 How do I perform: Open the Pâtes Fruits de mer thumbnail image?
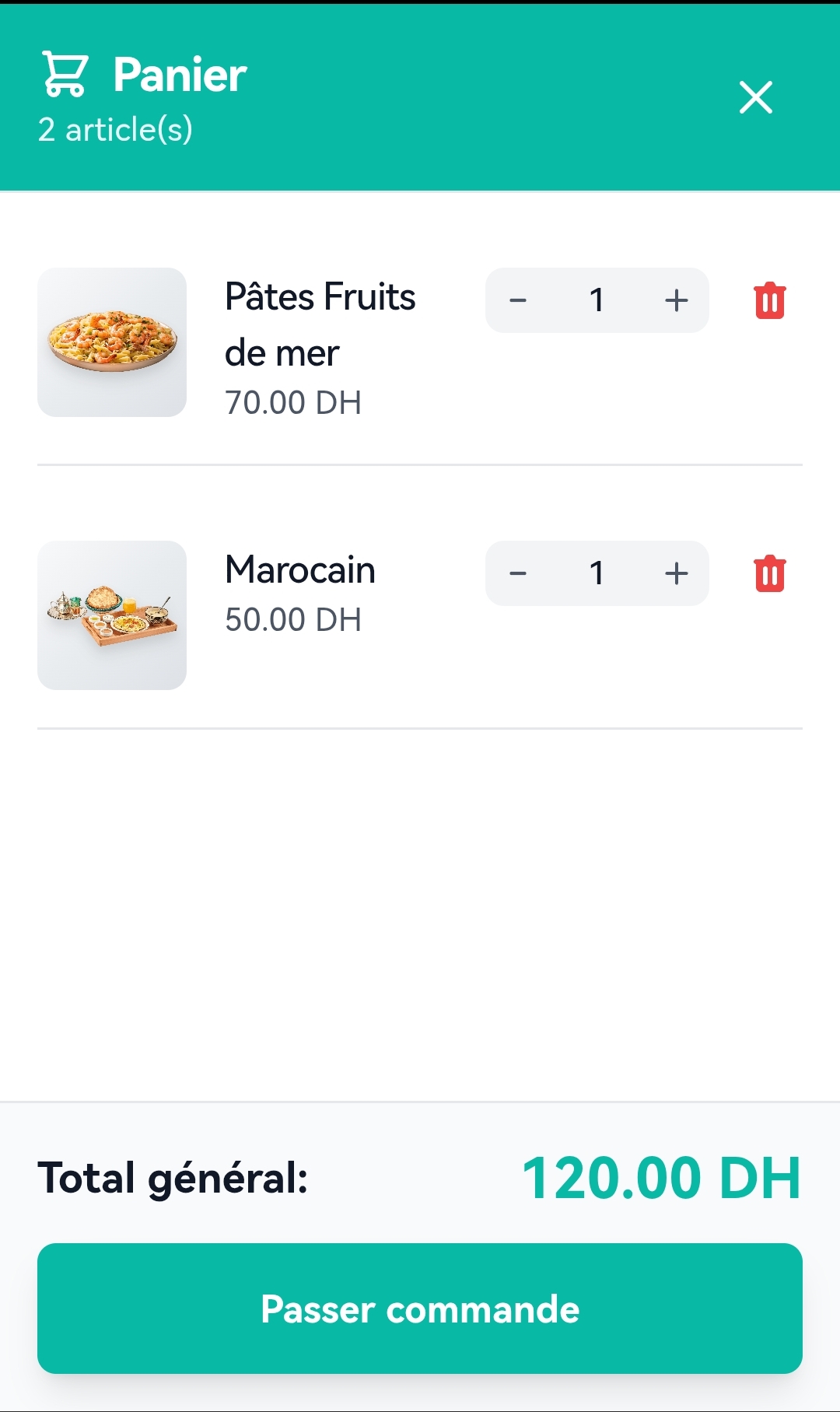111,343
